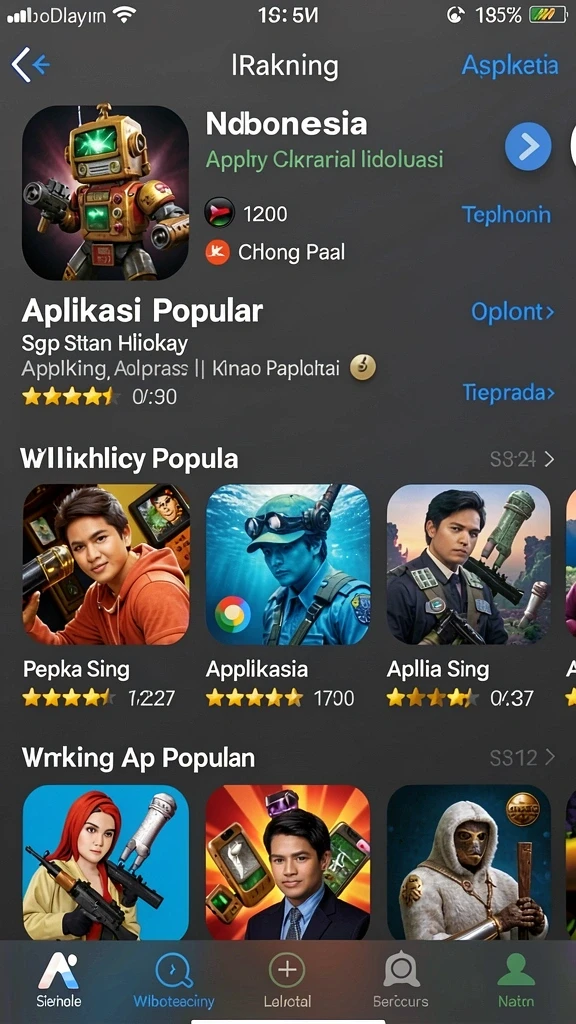This screenshot has height=1024, width=576.
Task: Switch to the Lekictal plus tab
Action: pyautogui.click(x=287, y=980)
